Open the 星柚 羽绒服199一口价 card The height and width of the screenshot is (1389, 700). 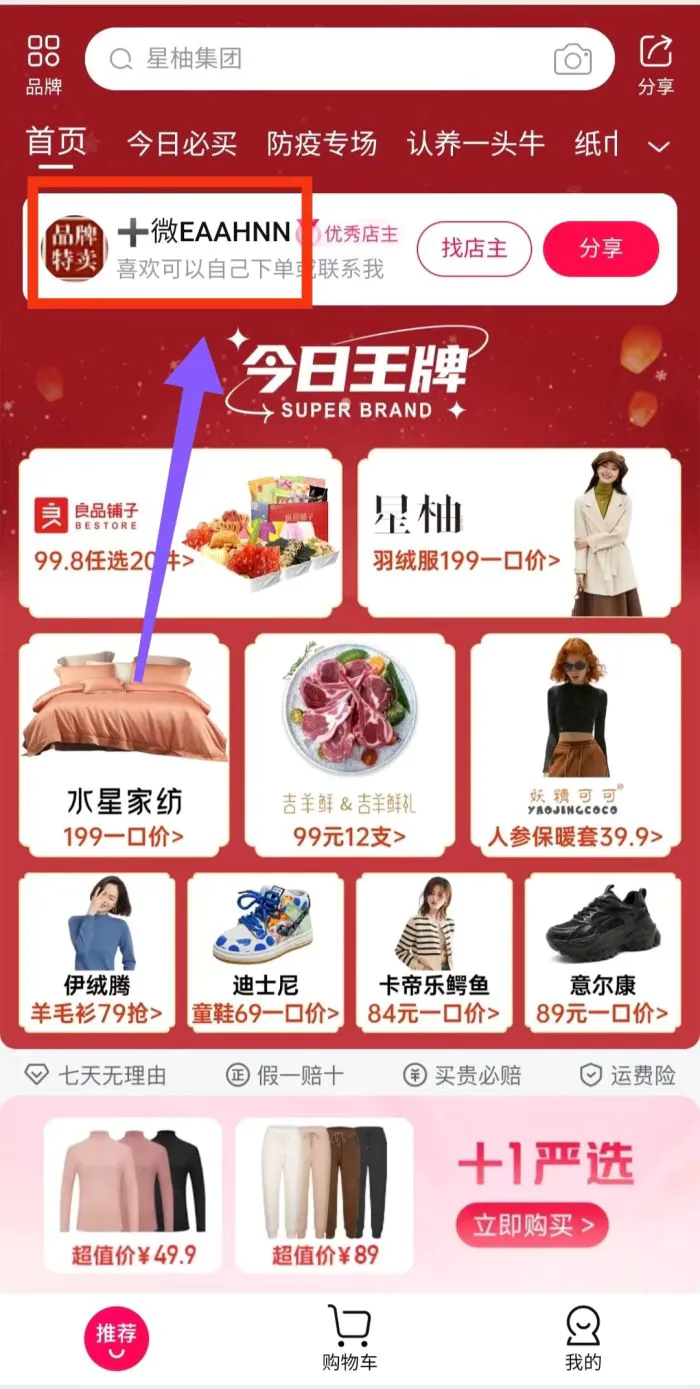(518, 532)
